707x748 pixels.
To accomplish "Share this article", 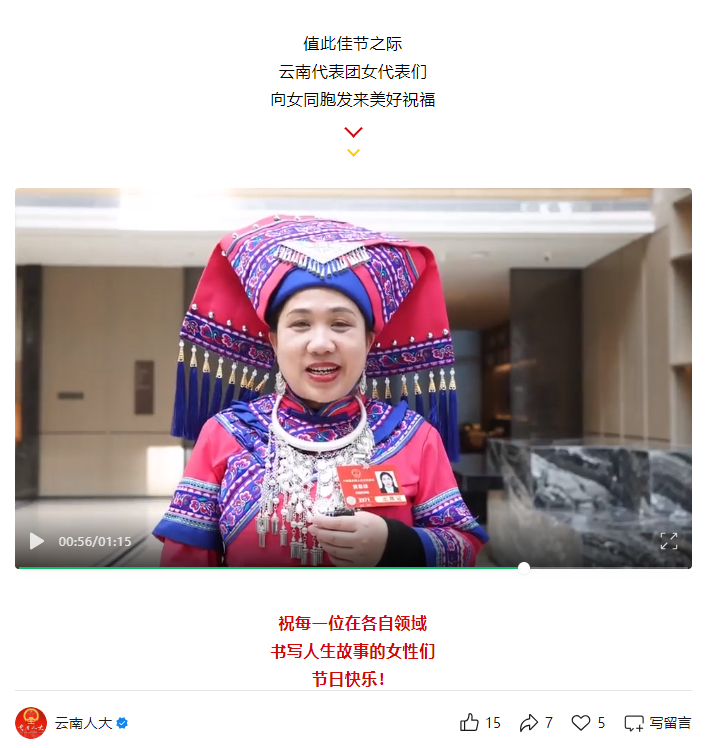I will (528, 722).
